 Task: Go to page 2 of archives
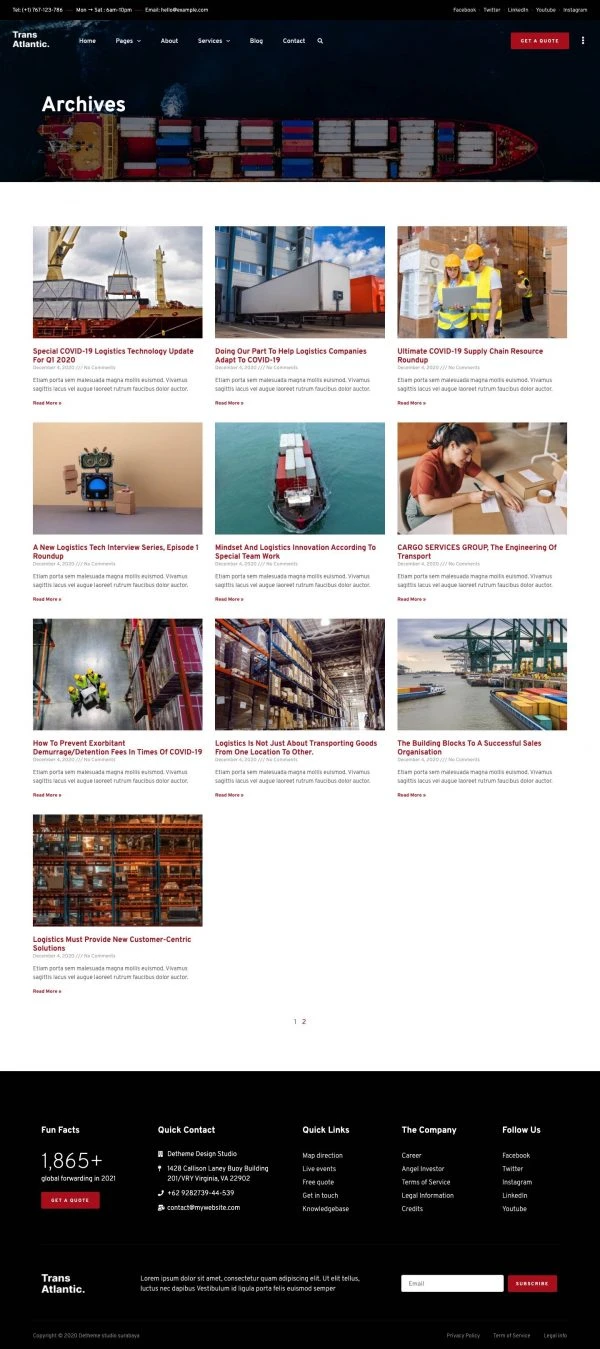[304, 1021]
